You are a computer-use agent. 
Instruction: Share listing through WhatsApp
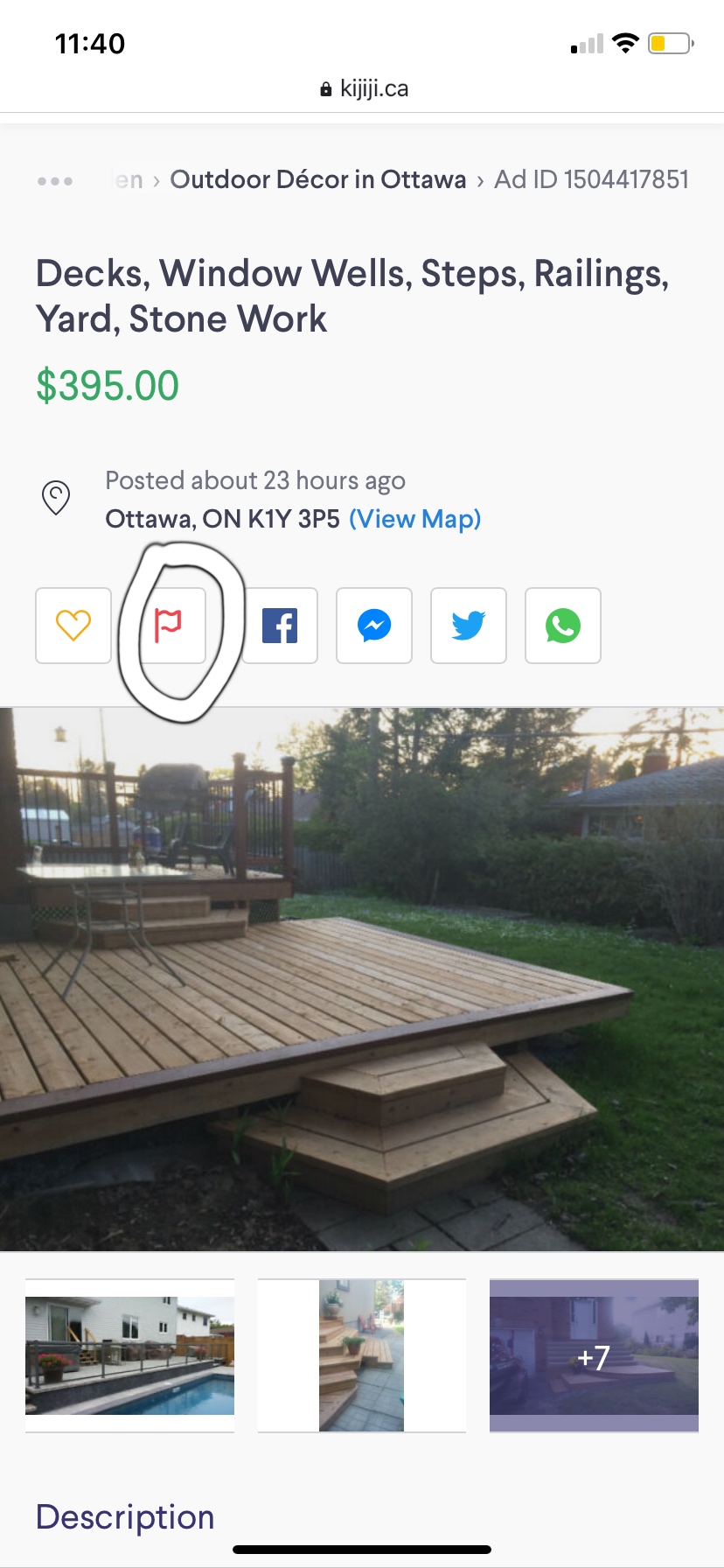coord(563,626)
